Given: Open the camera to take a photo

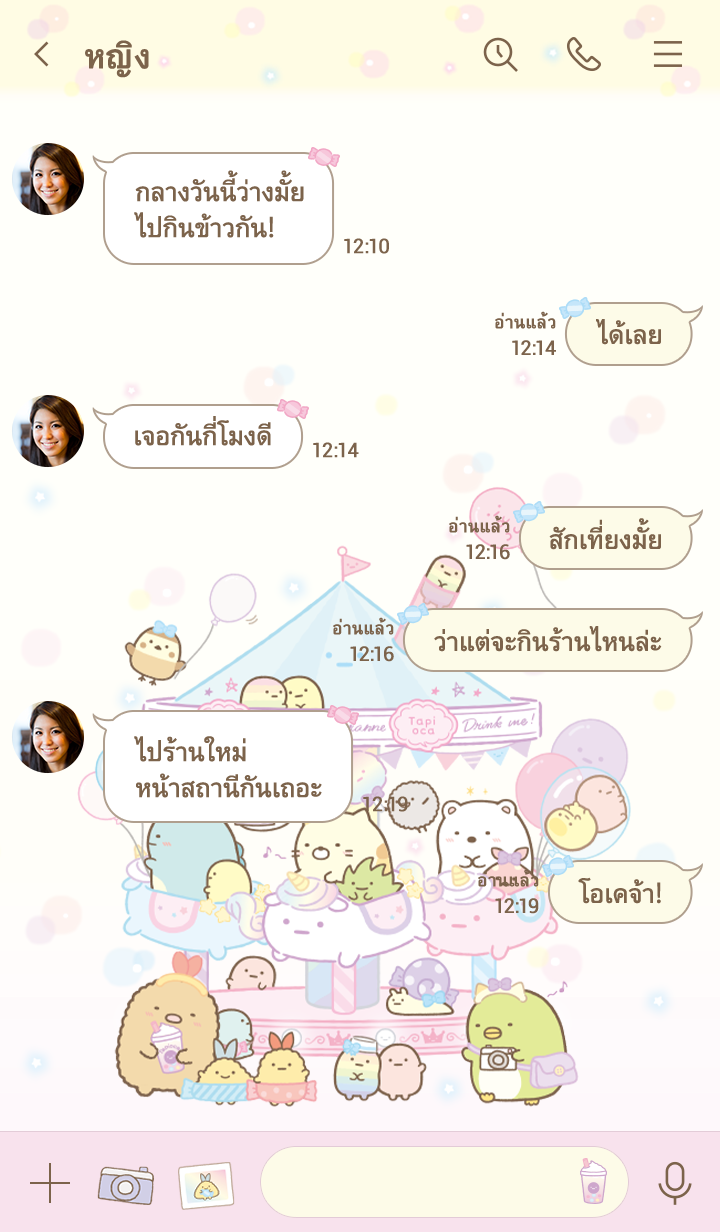Looking at the screenshot, I should tap(126, 1183).
